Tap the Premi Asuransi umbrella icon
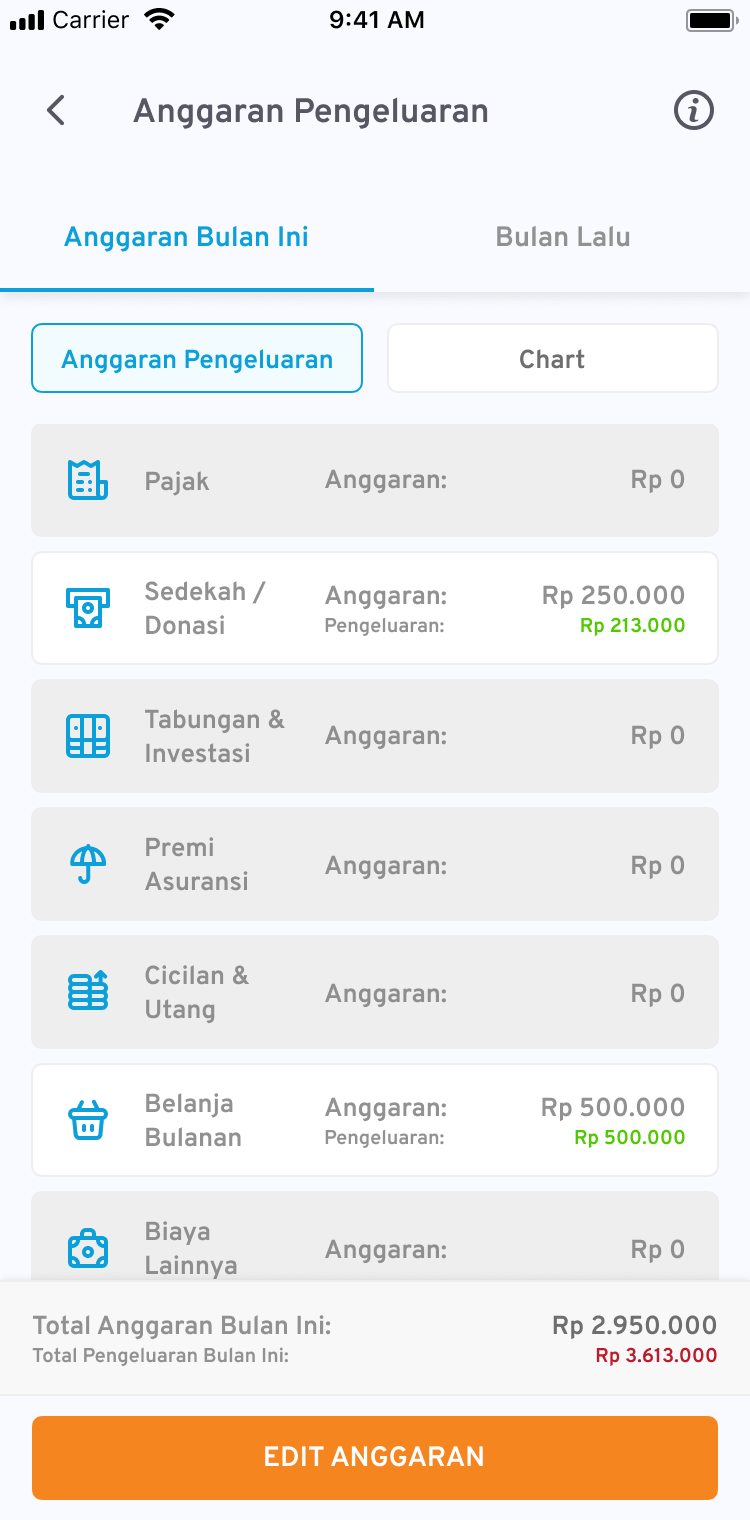 point(88,864)
